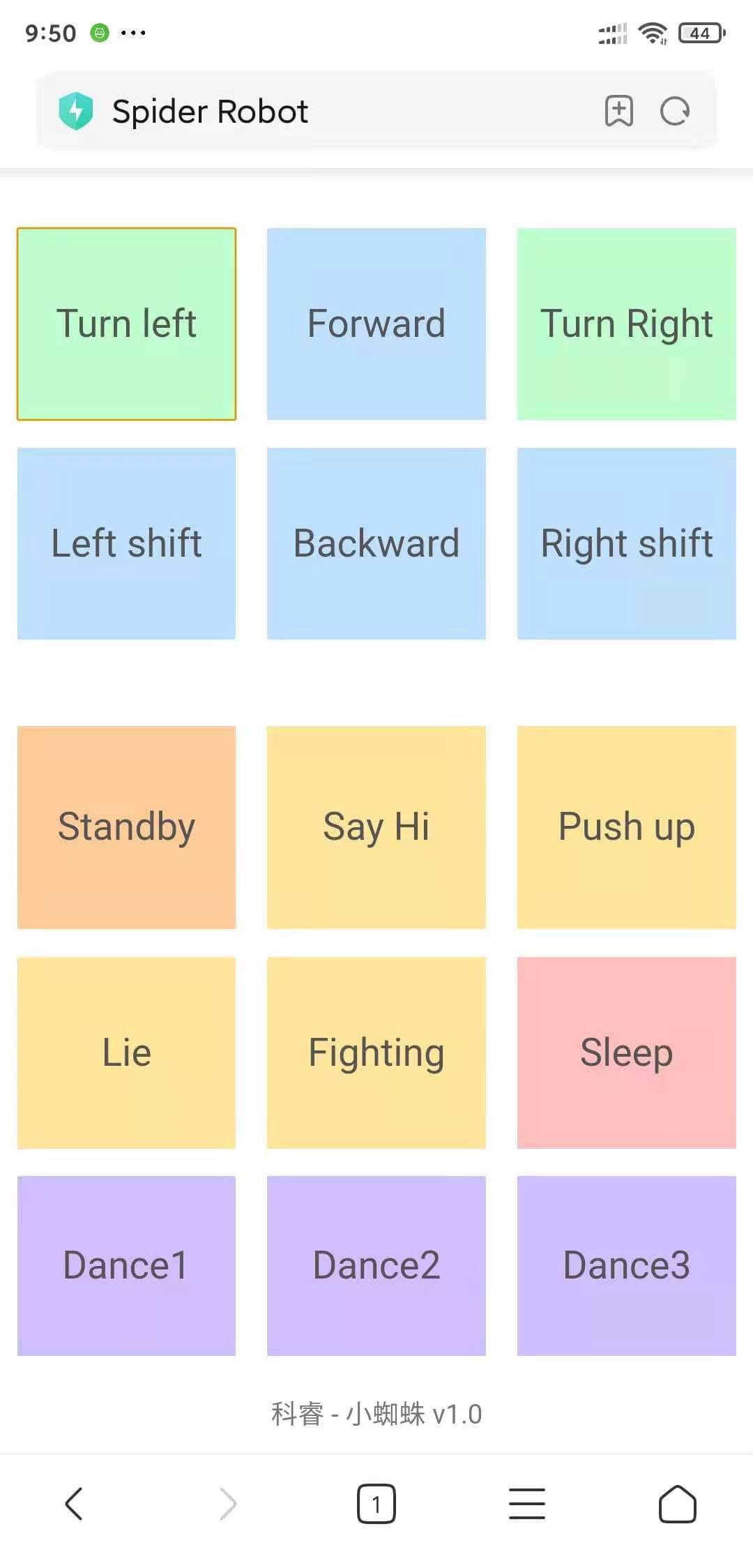Start the Push up action
The height and width of the screenshot is (1568, 753).
pos(626,827)
